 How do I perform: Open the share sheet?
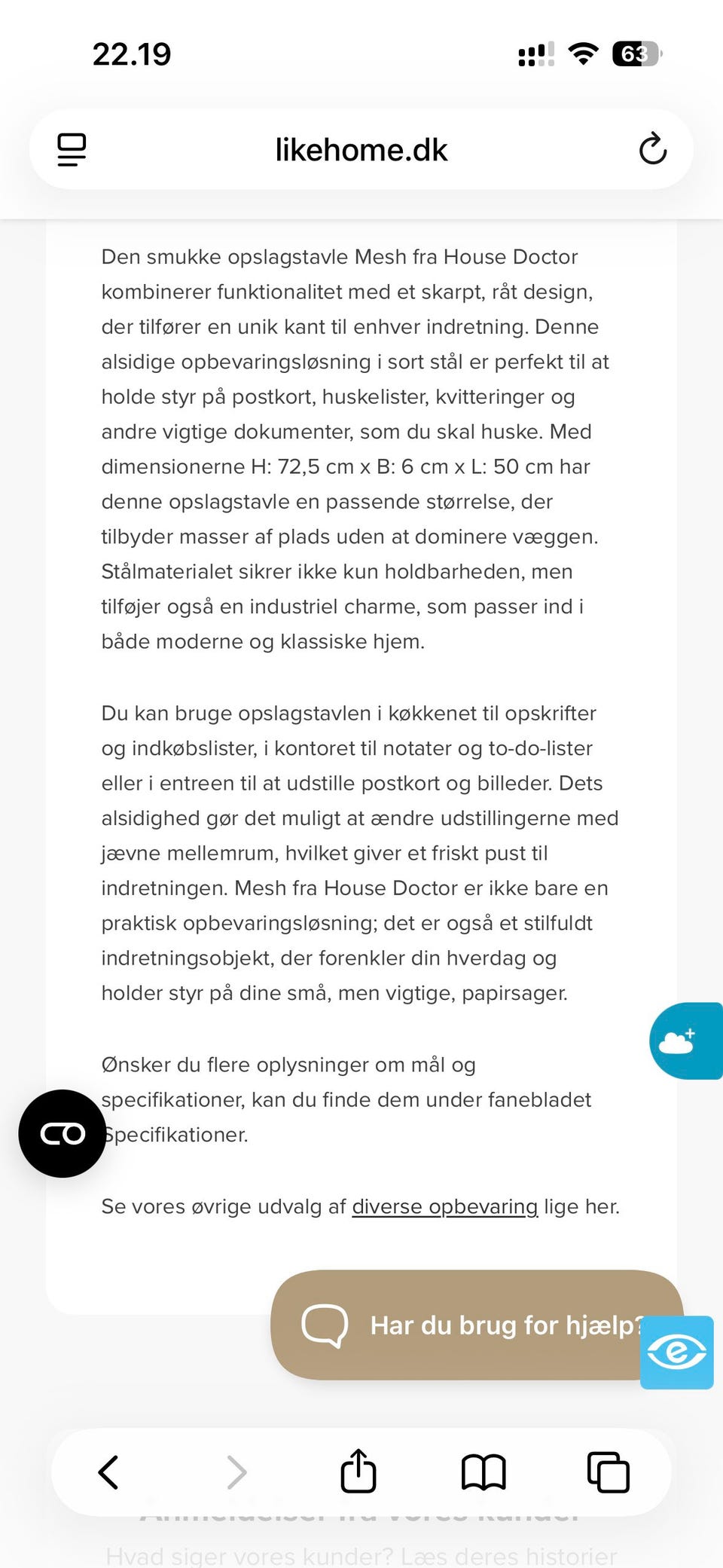(x=358, y=1471)
